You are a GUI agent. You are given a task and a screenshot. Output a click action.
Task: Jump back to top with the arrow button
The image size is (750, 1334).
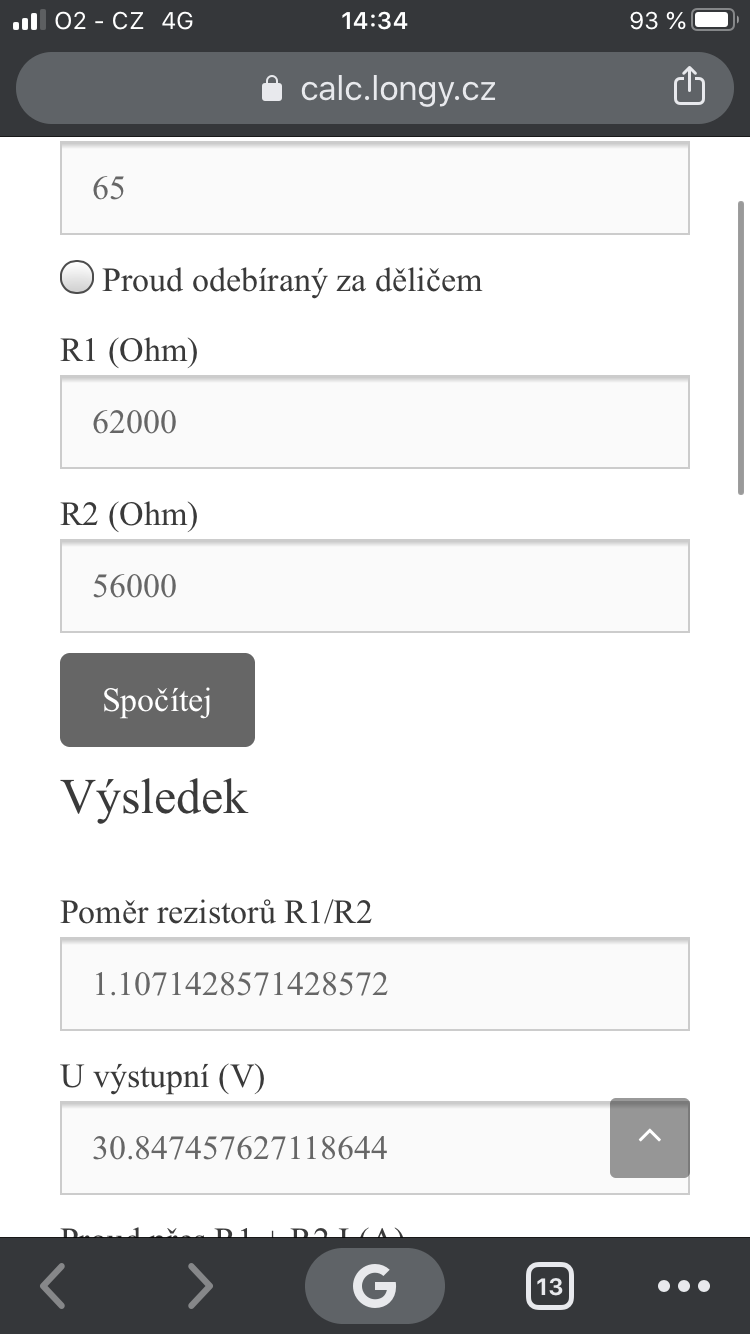tap(650, 1138)
